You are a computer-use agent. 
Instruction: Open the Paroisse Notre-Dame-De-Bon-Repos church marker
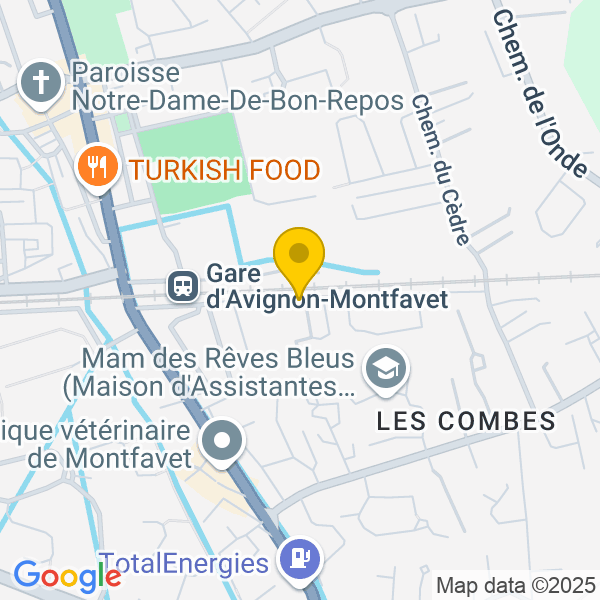point(41,85)
